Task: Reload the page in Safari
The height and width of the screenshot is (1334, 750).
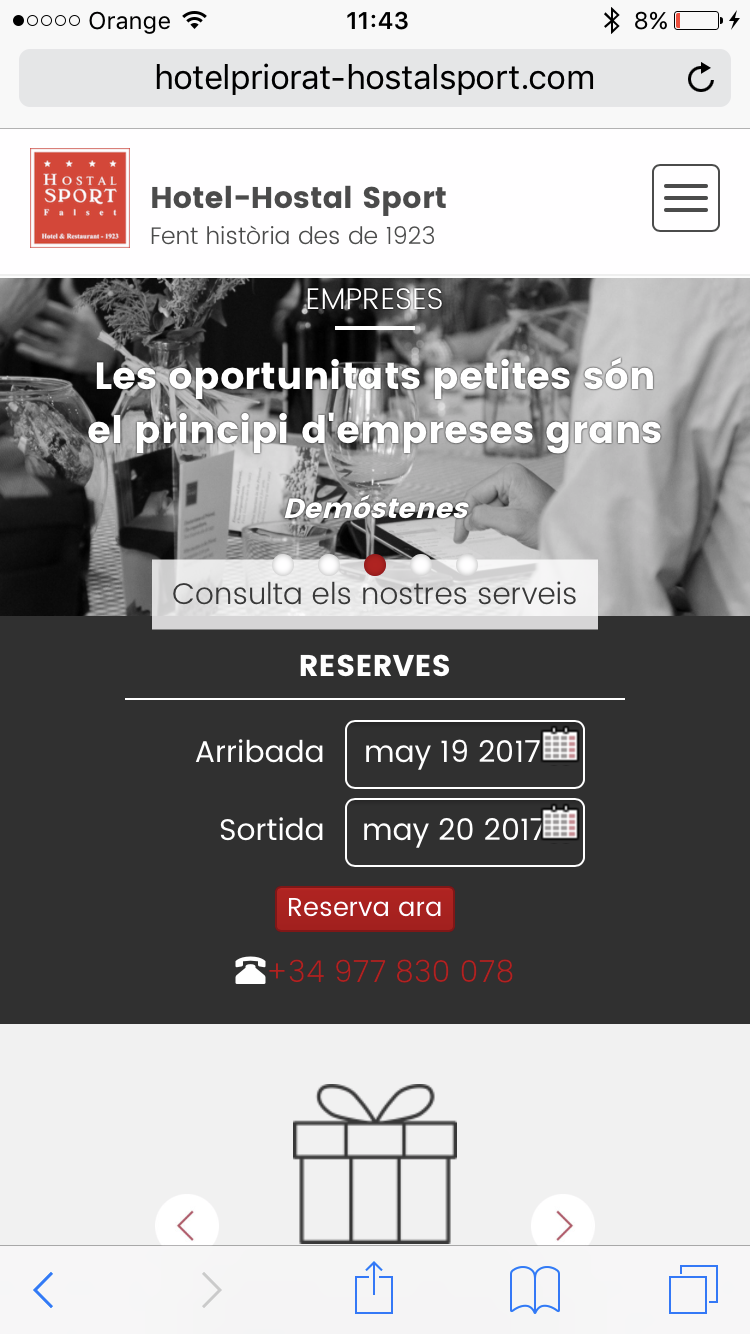Action: [x=701, y=78]
